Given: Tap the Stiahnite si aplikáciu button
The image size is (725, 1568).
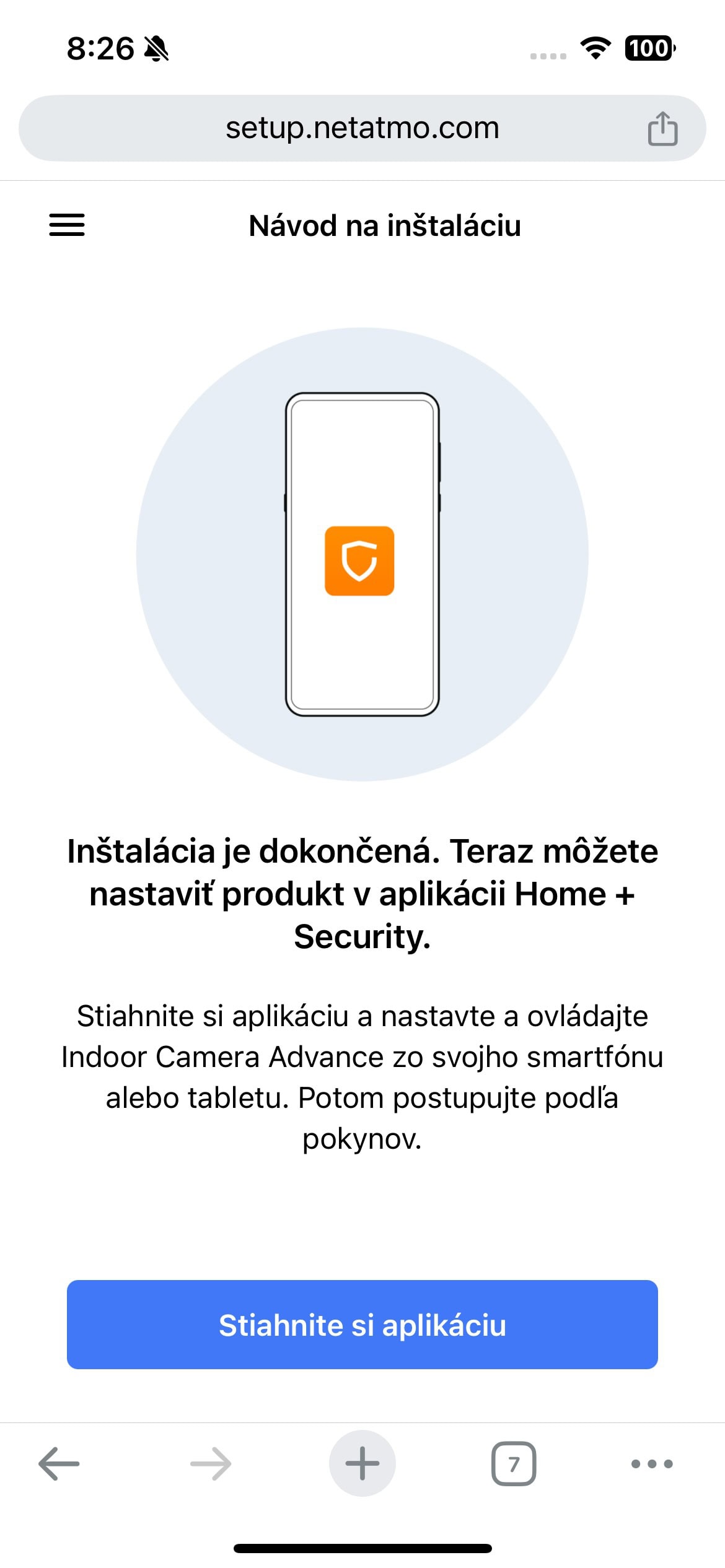Looking at the screenshot, I should tap(362, 1325).
